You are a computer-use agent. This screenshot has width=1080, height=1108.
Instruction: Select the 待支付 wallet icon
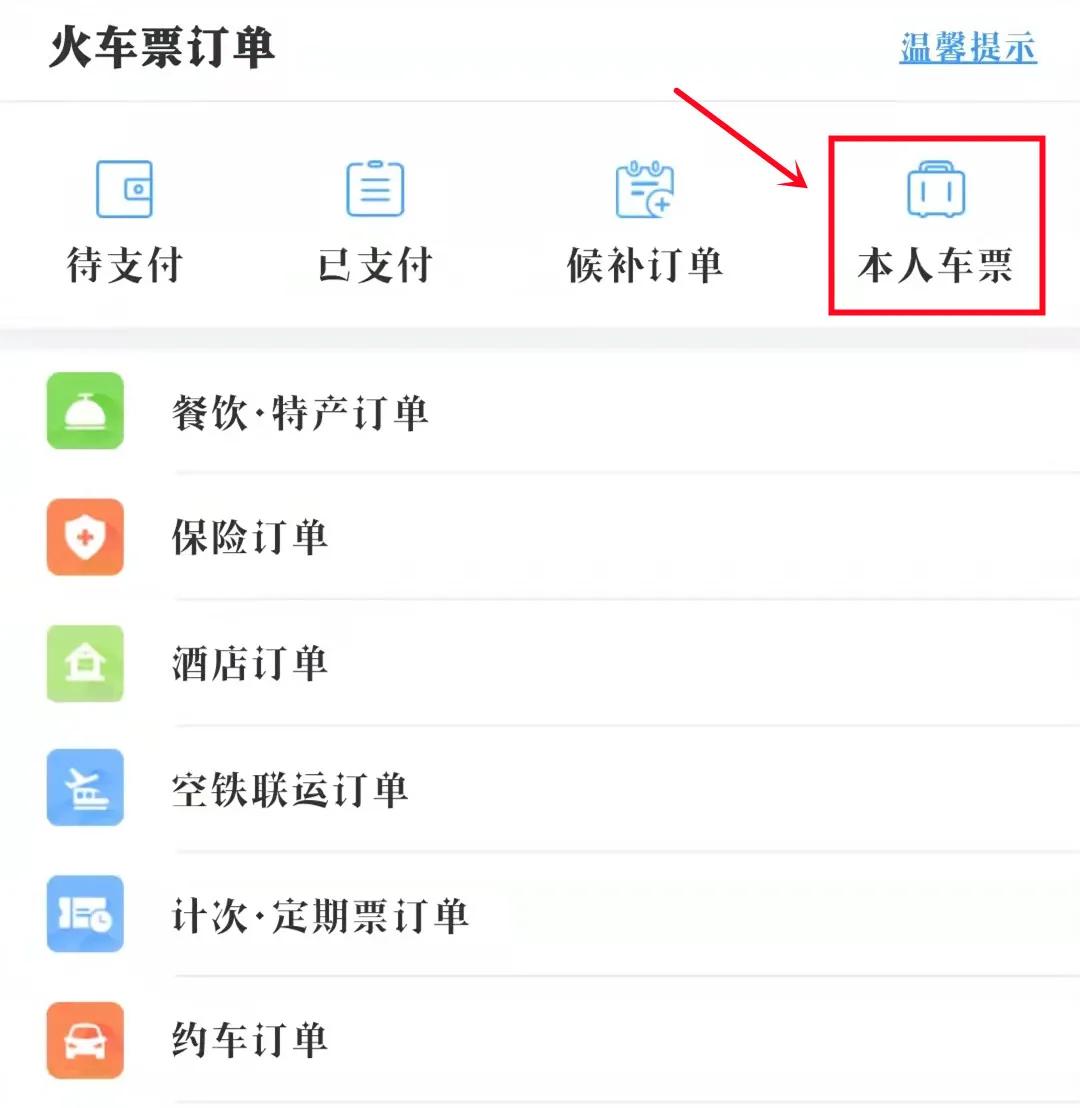pos(123,190)
